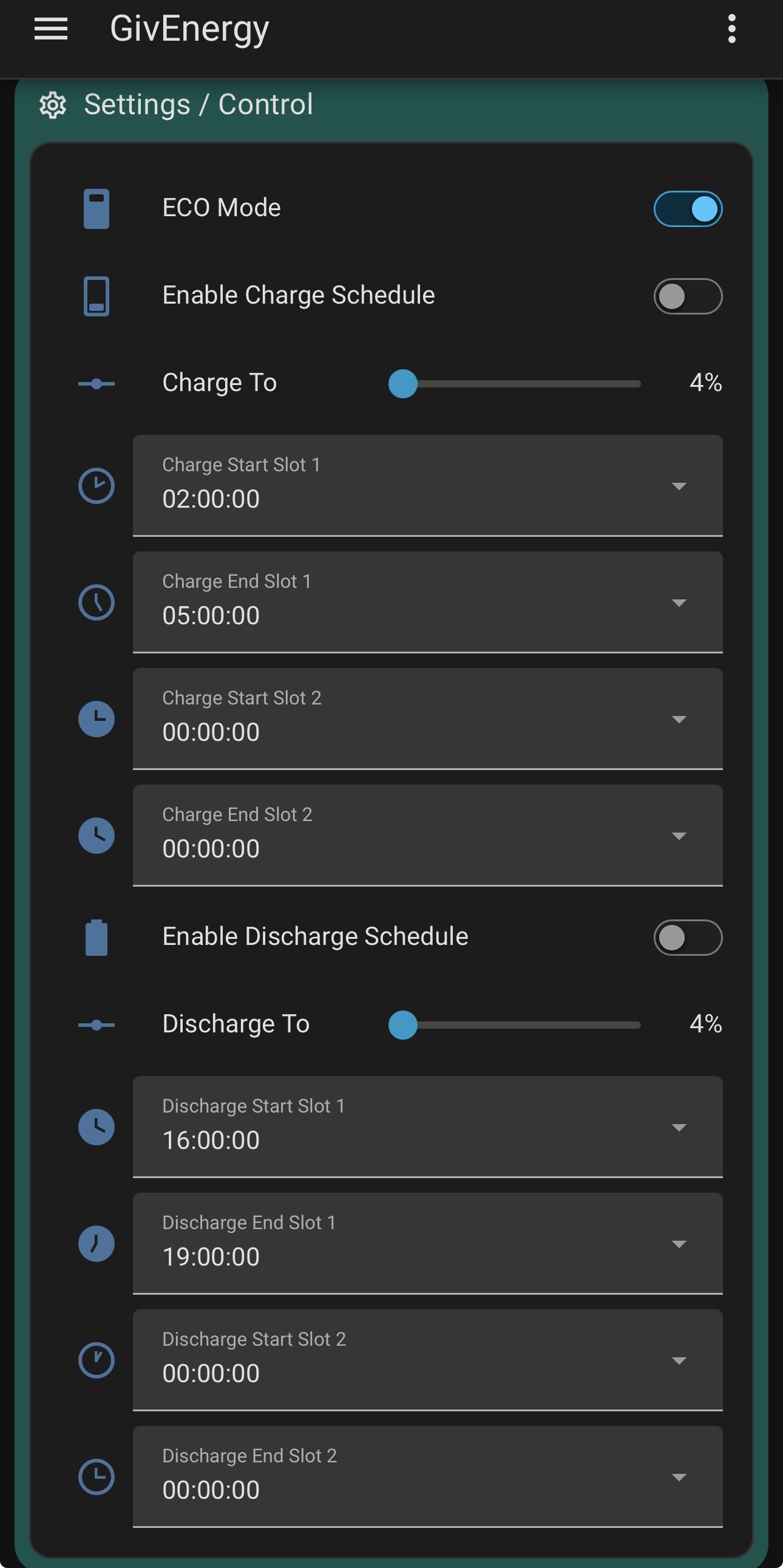This screenshot has width=783, height=1568.
Task: Expand Discharge Start Slot 1 dropdown
Action: pos(428,1127)
